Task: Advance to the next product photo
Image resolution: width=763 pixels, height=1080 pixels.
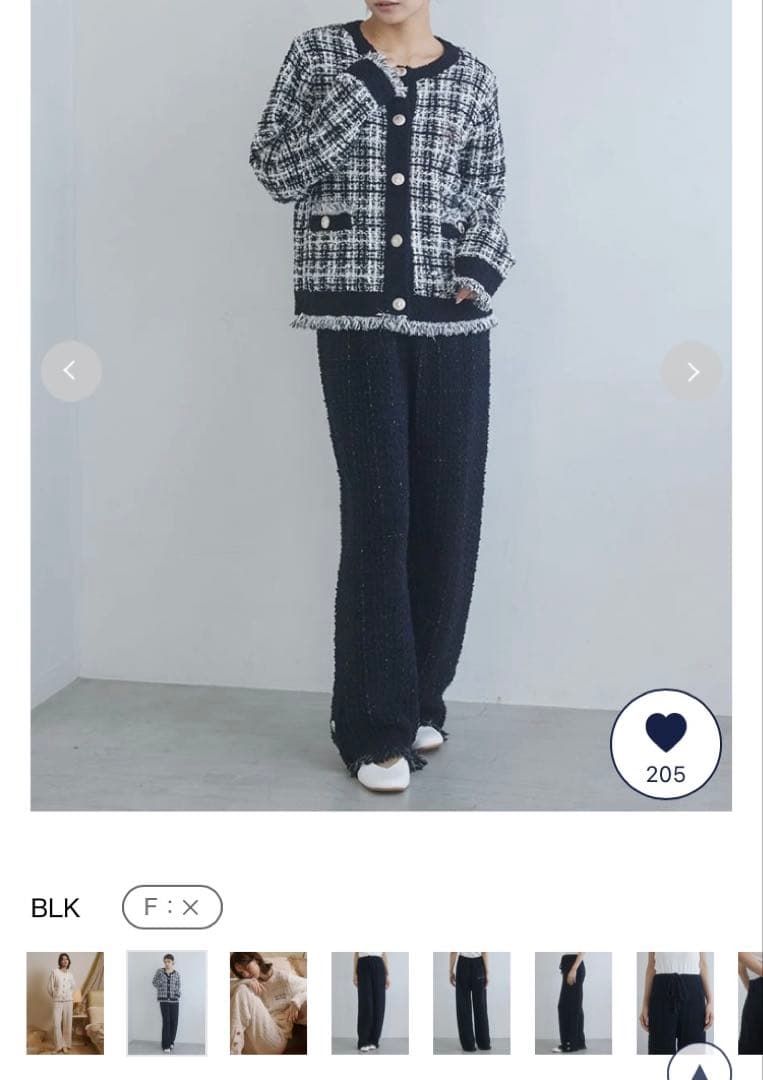Action: [692, 371]
